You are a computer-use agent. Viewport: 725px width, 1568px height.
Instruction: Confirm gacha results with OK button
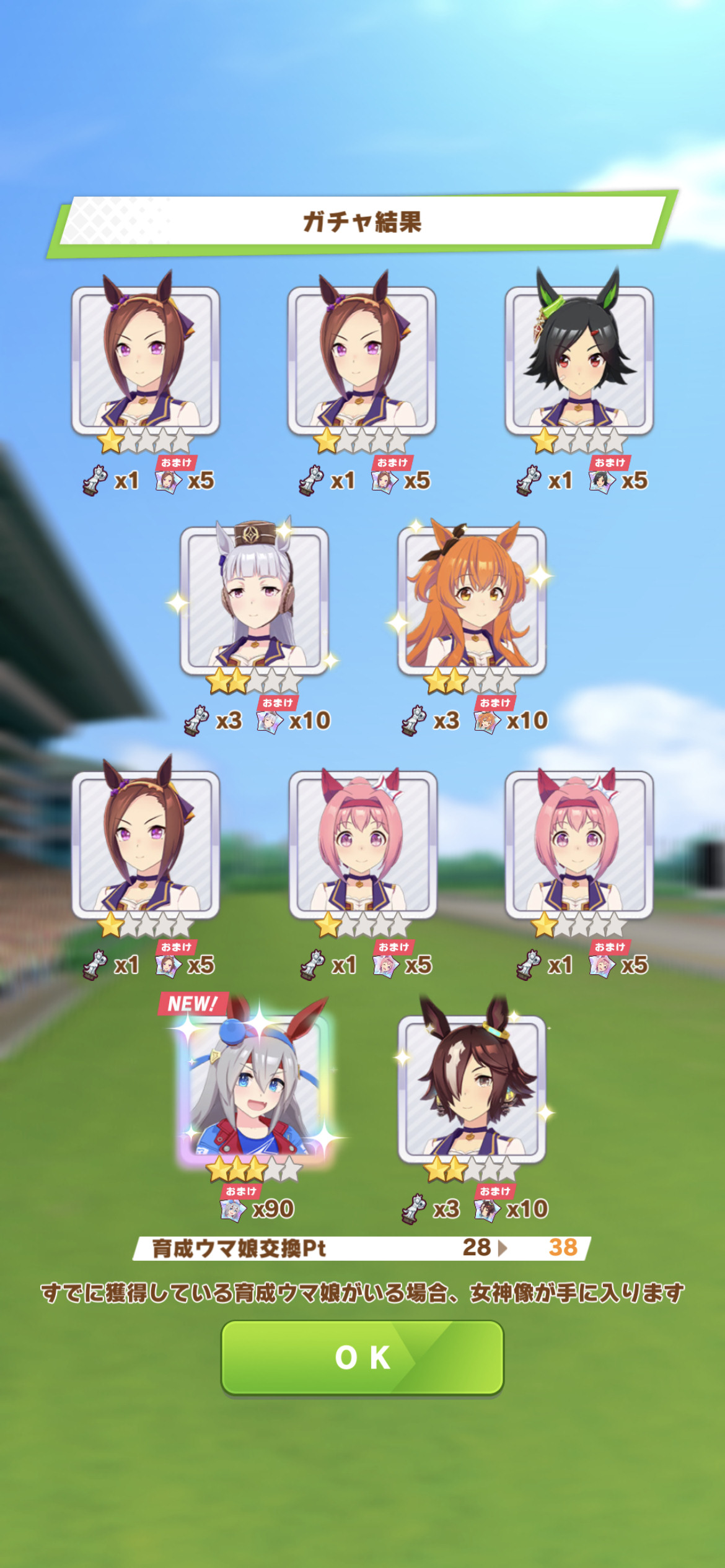coord(362,1357)
